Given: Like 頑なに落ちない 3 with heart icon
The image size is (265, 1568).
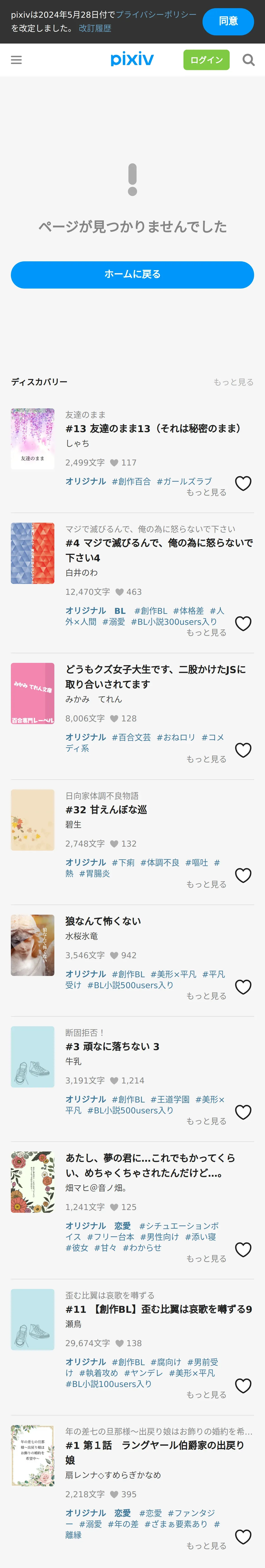Looking at the screenshot, I should coord(243,1112).
